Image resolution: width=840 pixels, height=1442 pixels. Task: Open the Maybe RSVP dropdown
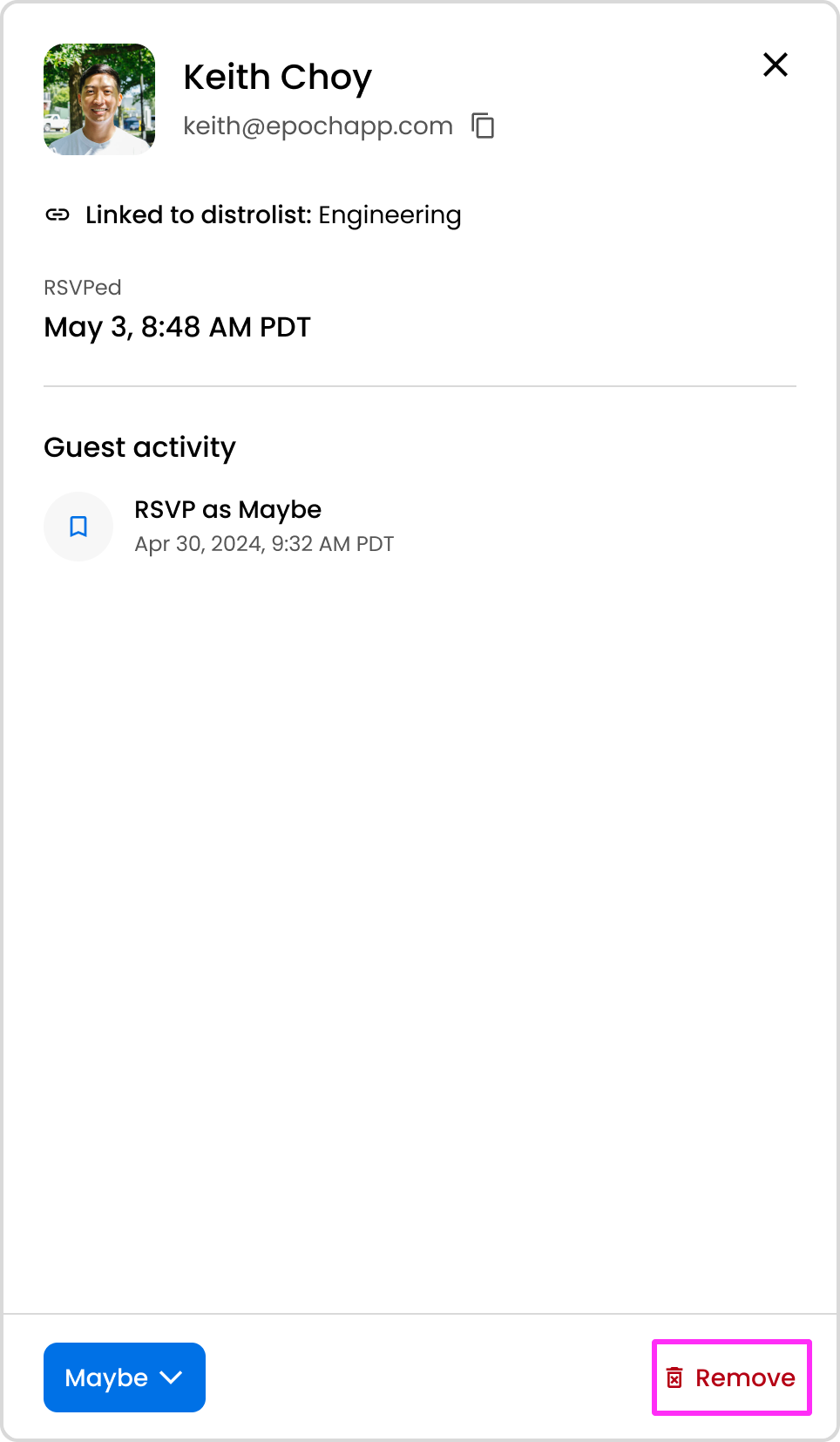pos(125,1377)
